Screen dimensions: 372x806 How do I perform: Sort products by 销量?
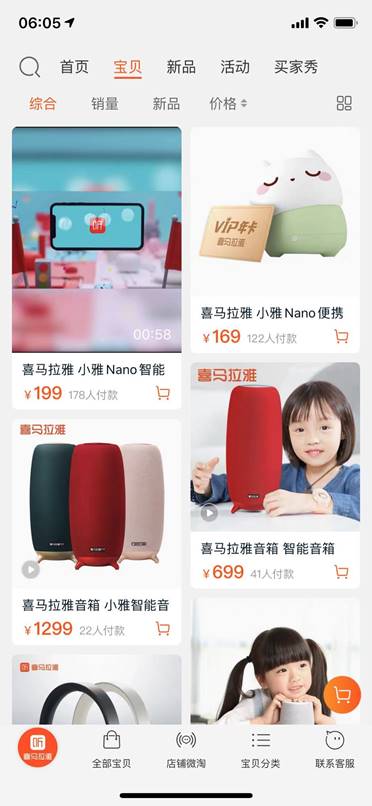pyautogui.click(x=105, y=104)
